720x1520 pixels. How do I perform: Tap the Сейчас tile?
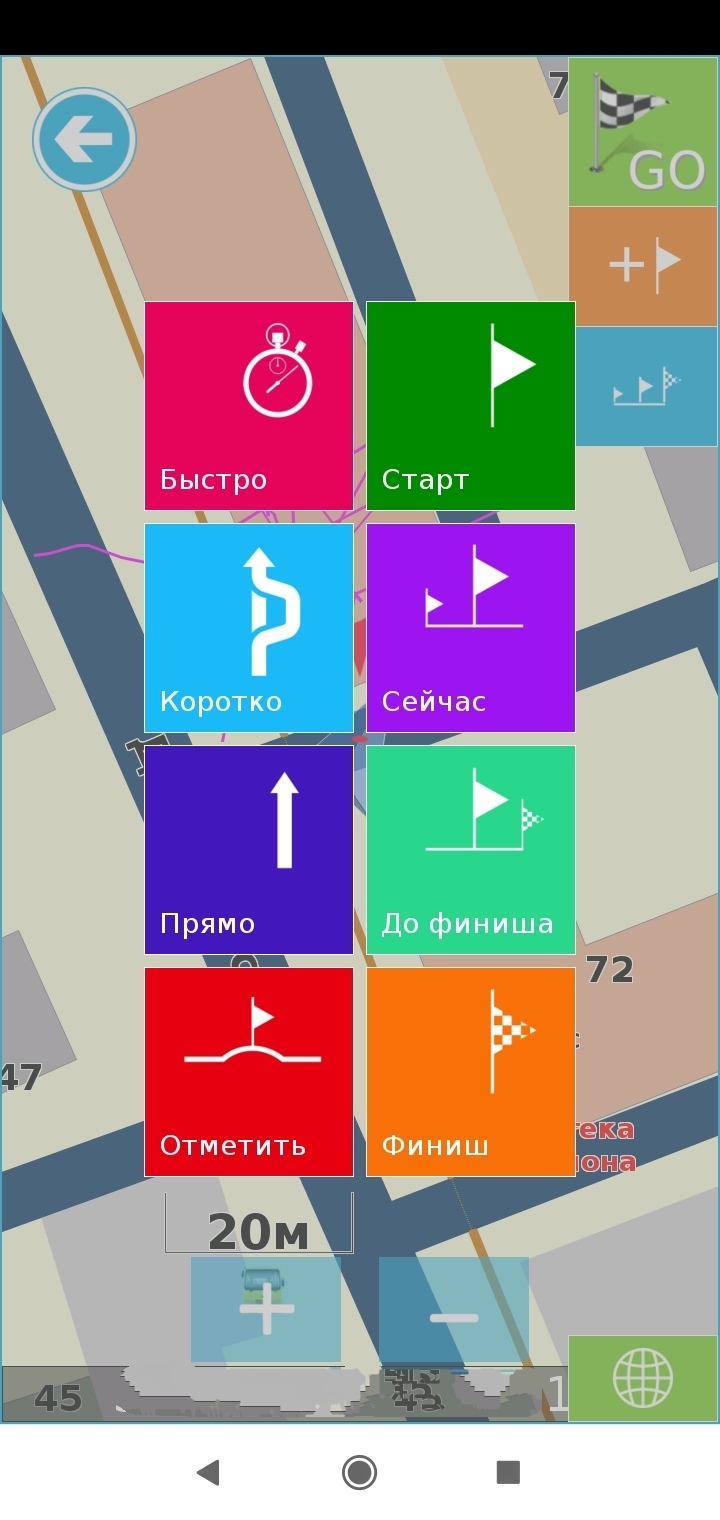(471, 627)
